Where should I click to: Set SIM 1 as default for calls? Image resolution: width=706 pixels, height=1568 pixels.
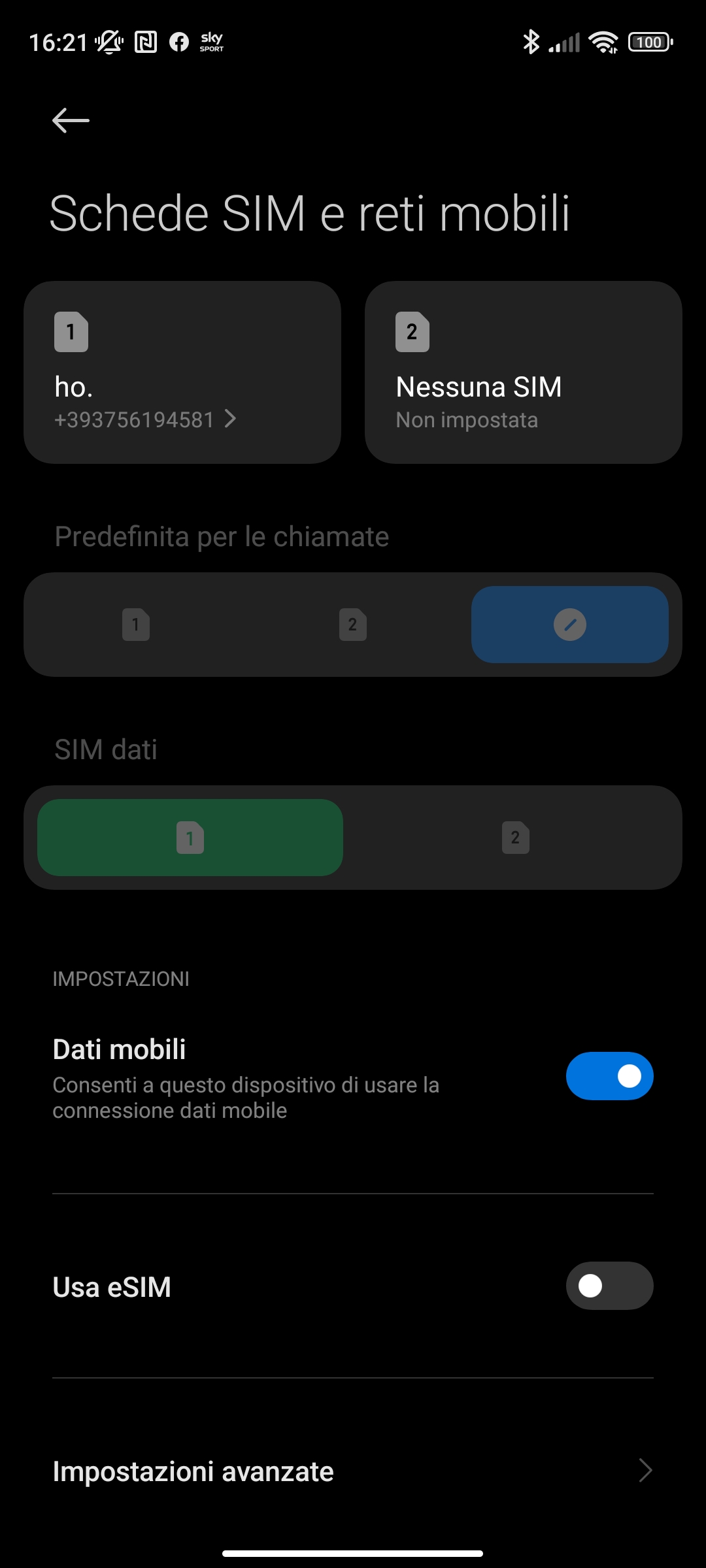pyautogui.click(x=136, y=625)
